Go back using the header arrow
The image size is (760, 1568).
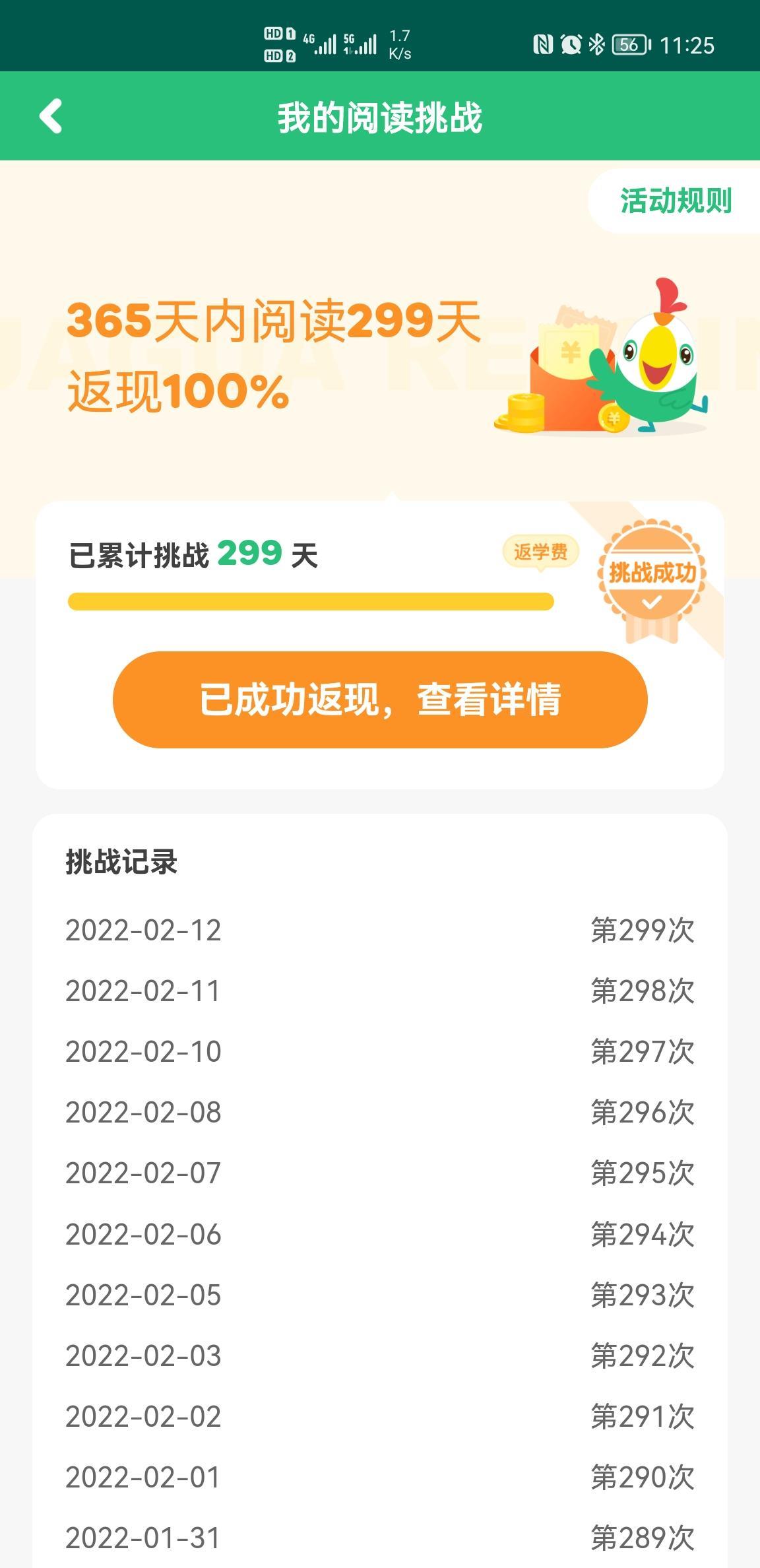click(51, 116)
